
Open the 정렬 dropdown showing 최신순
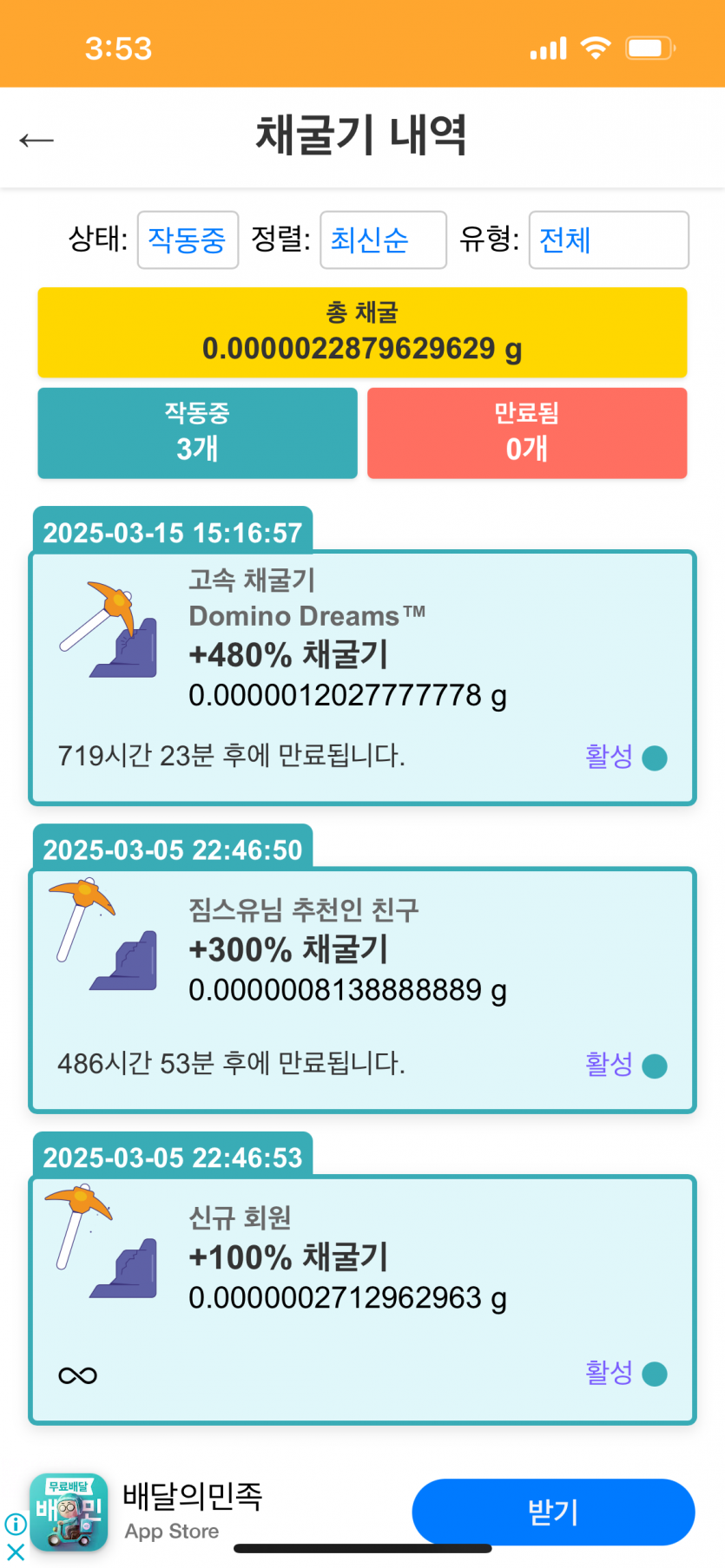[383, 239]
